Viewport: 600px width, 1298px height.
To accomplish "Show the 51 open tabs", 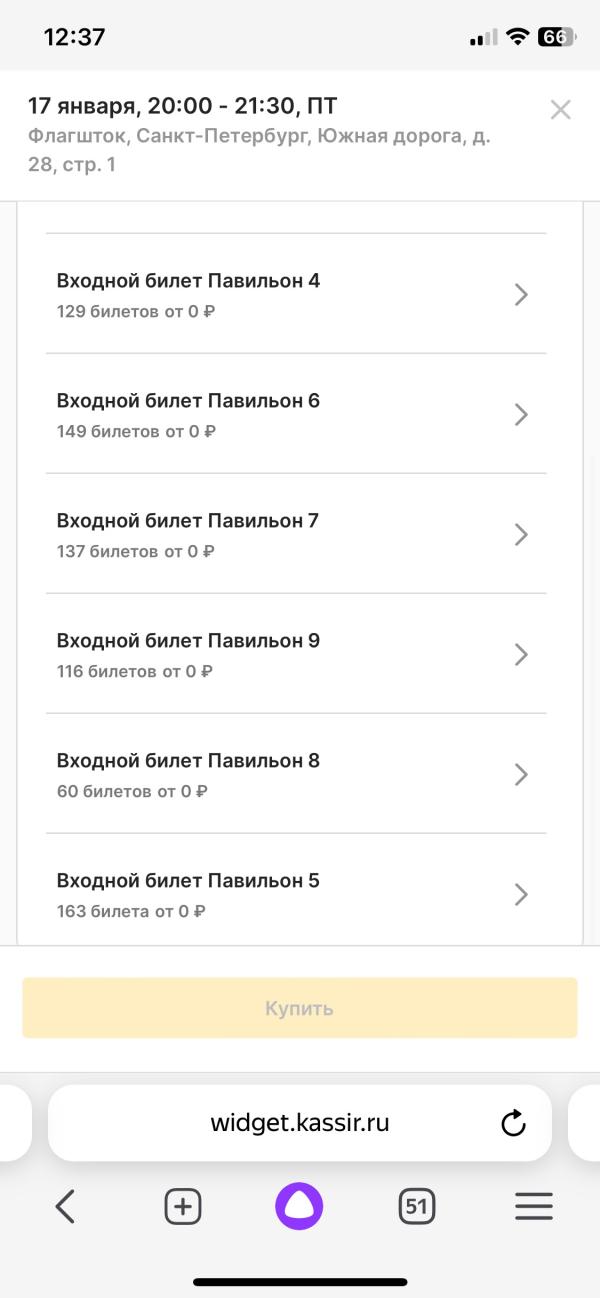I will tap(417, 1207).
